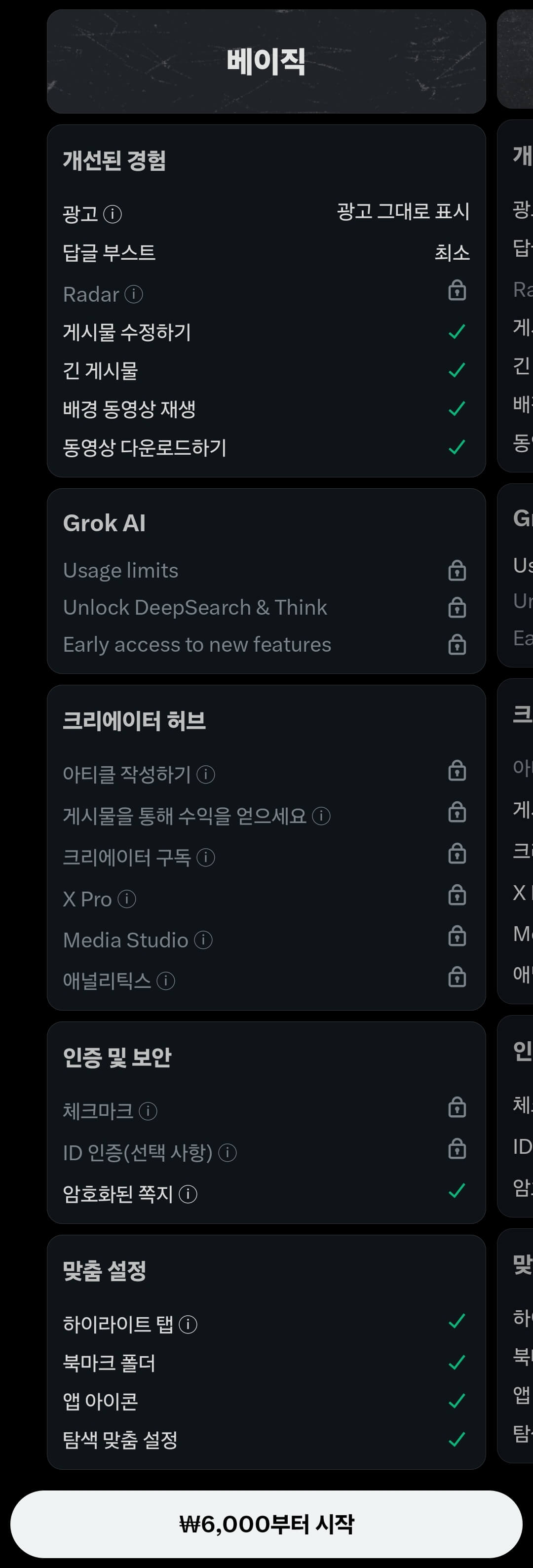Click the lock beside Unlock DeepSearch & Think
The image size is (533, 1568).
[x=457, y=607]
